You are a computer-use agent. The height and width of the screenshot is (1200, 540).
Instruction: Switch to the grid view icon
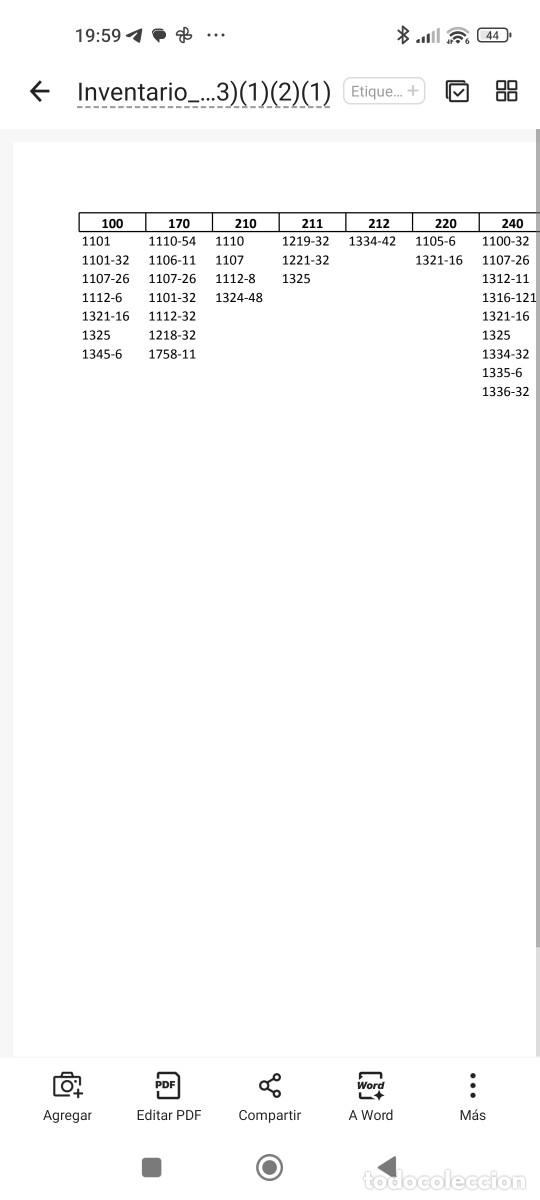pyautogui.click(x=507, y=91)
